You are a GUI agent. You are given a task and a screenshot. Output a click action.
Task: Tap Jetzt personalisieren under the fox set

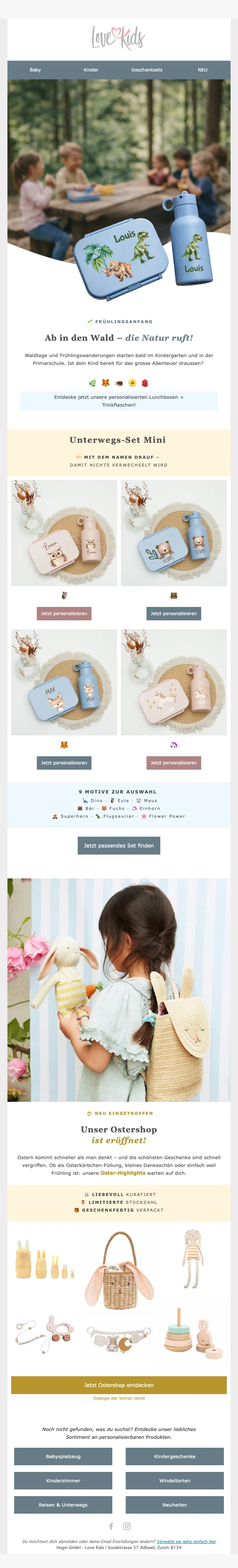[64, 763]
